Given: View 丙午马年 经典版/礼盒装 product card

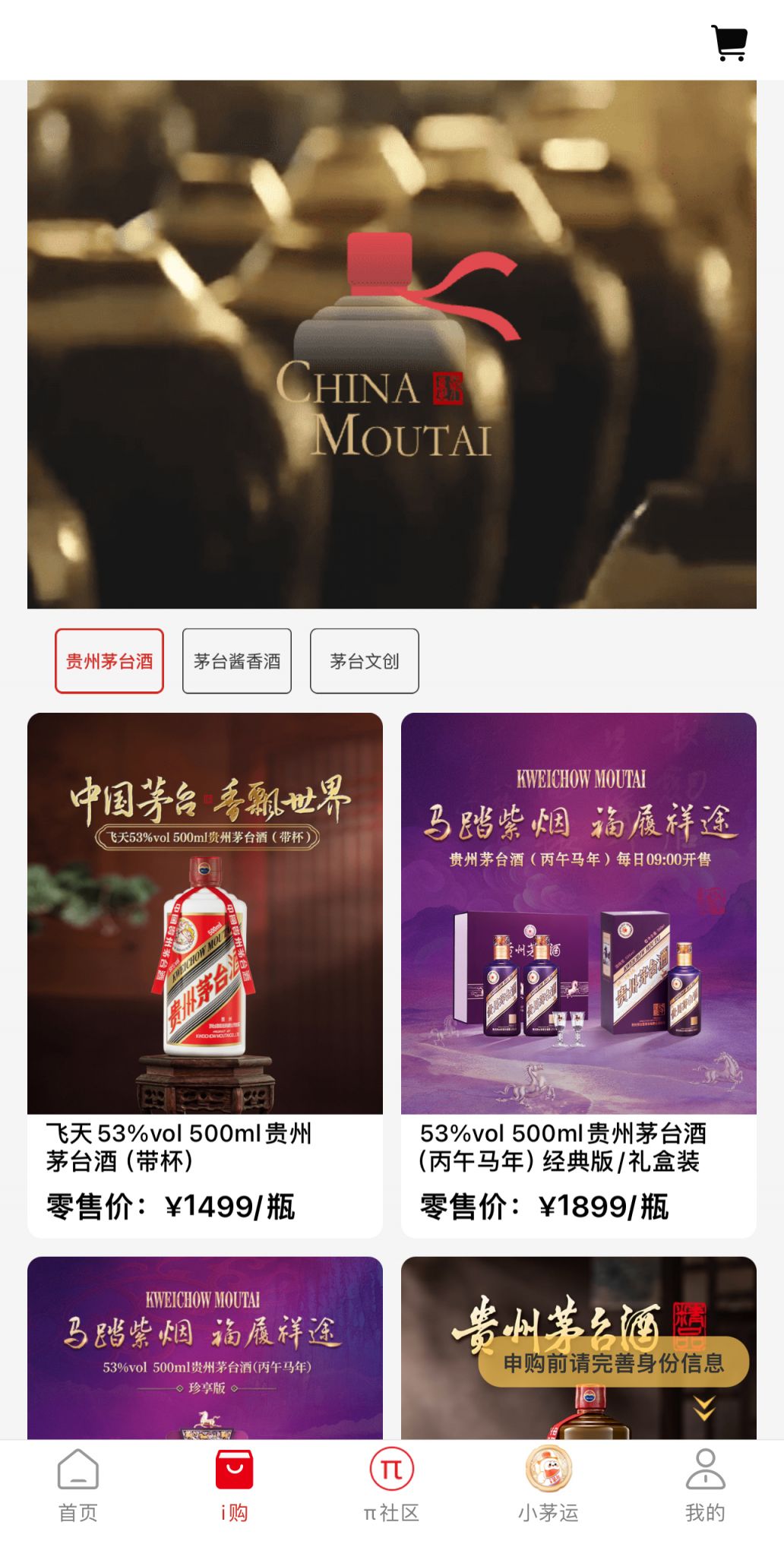Looking at the screenshot, I should coord(579,974).
